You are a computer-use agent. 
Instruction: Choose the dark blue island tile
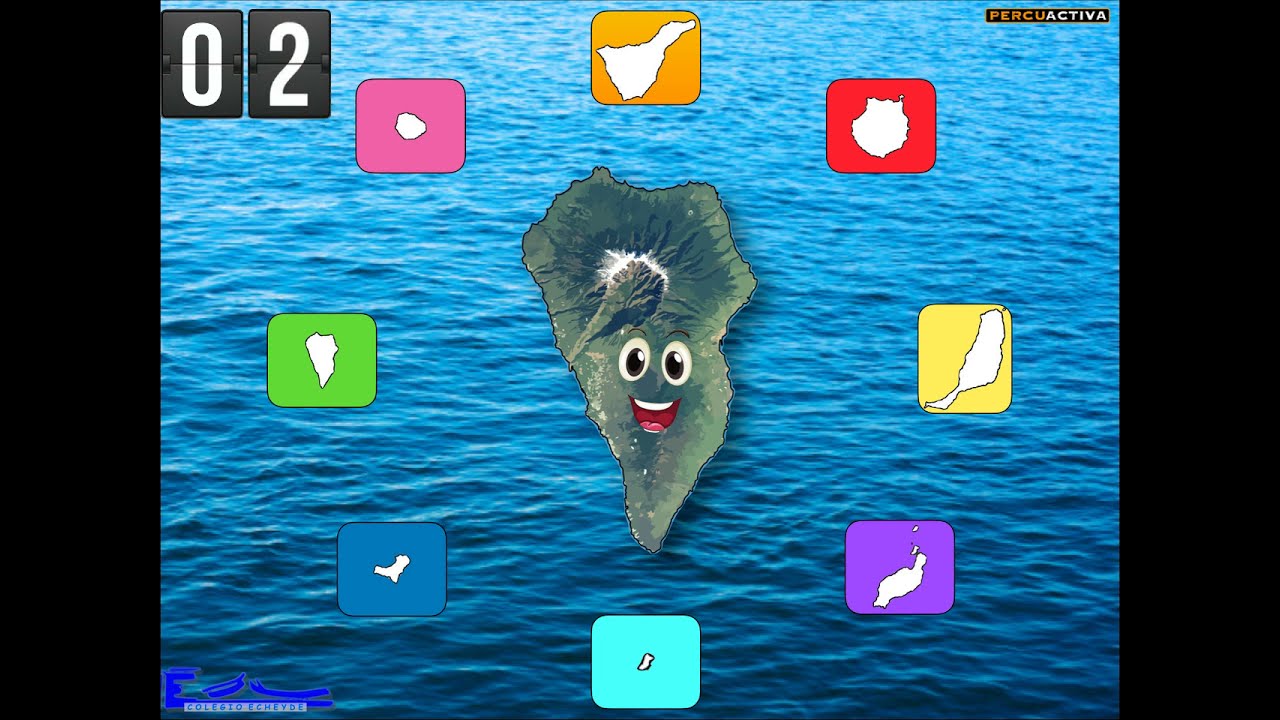coord(391,569)
